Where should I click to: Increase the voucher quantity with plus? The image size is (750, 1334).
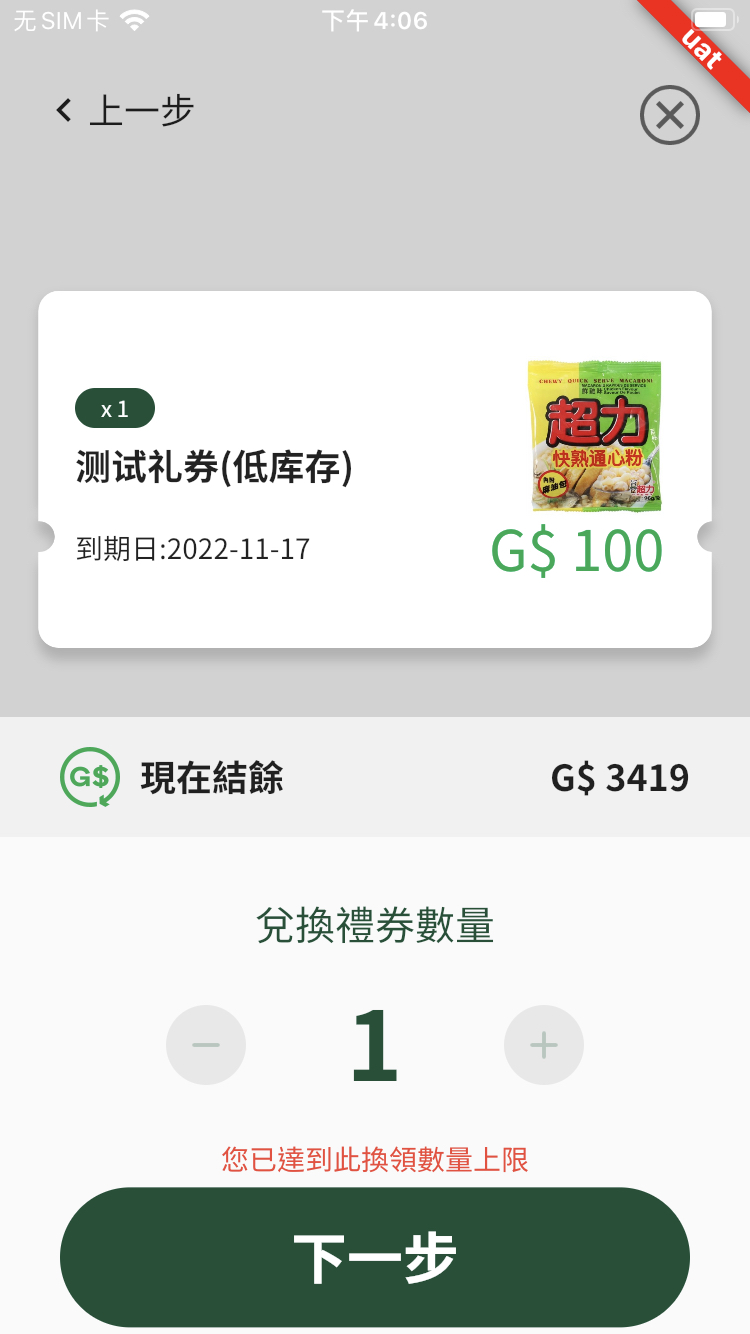click(x=544, y=1045)
